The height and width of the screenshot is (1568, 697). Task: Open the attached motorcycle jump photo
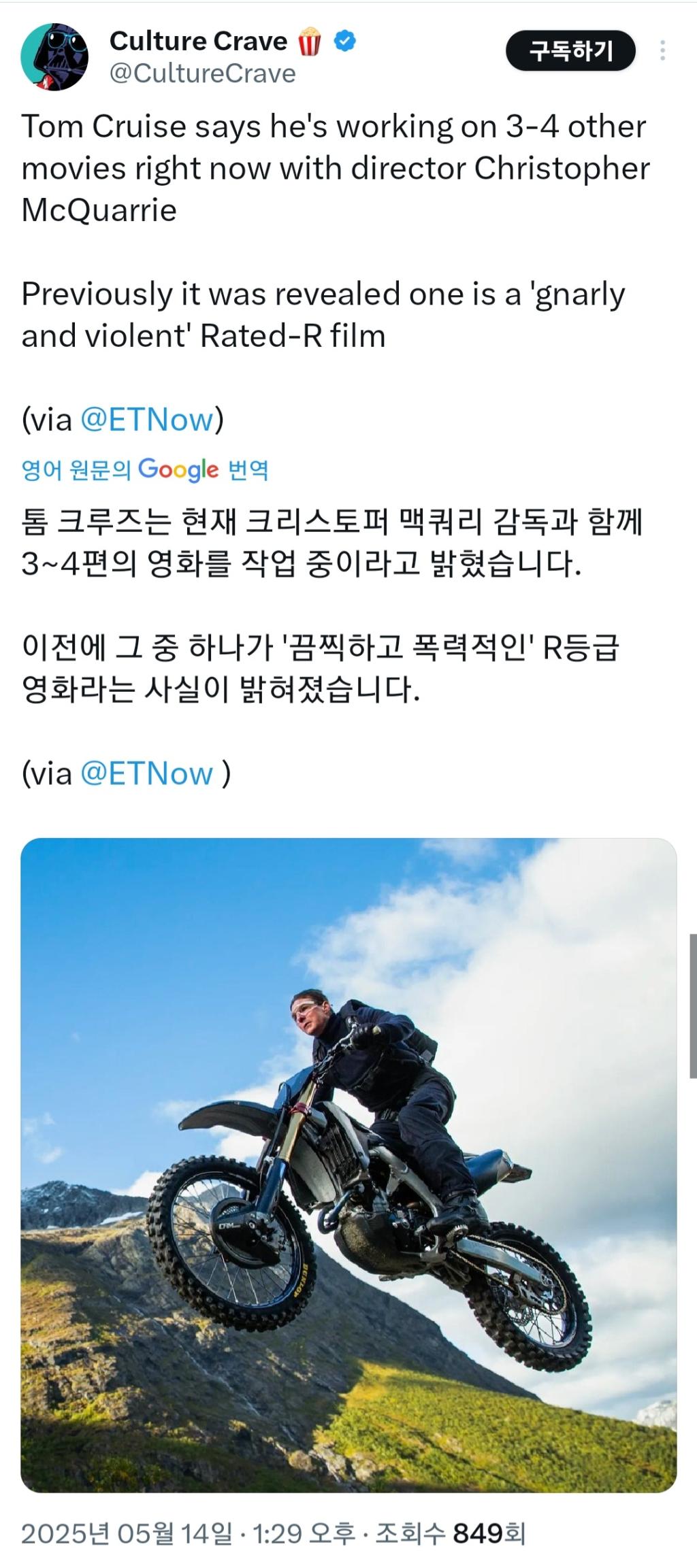click(348, 1166)
